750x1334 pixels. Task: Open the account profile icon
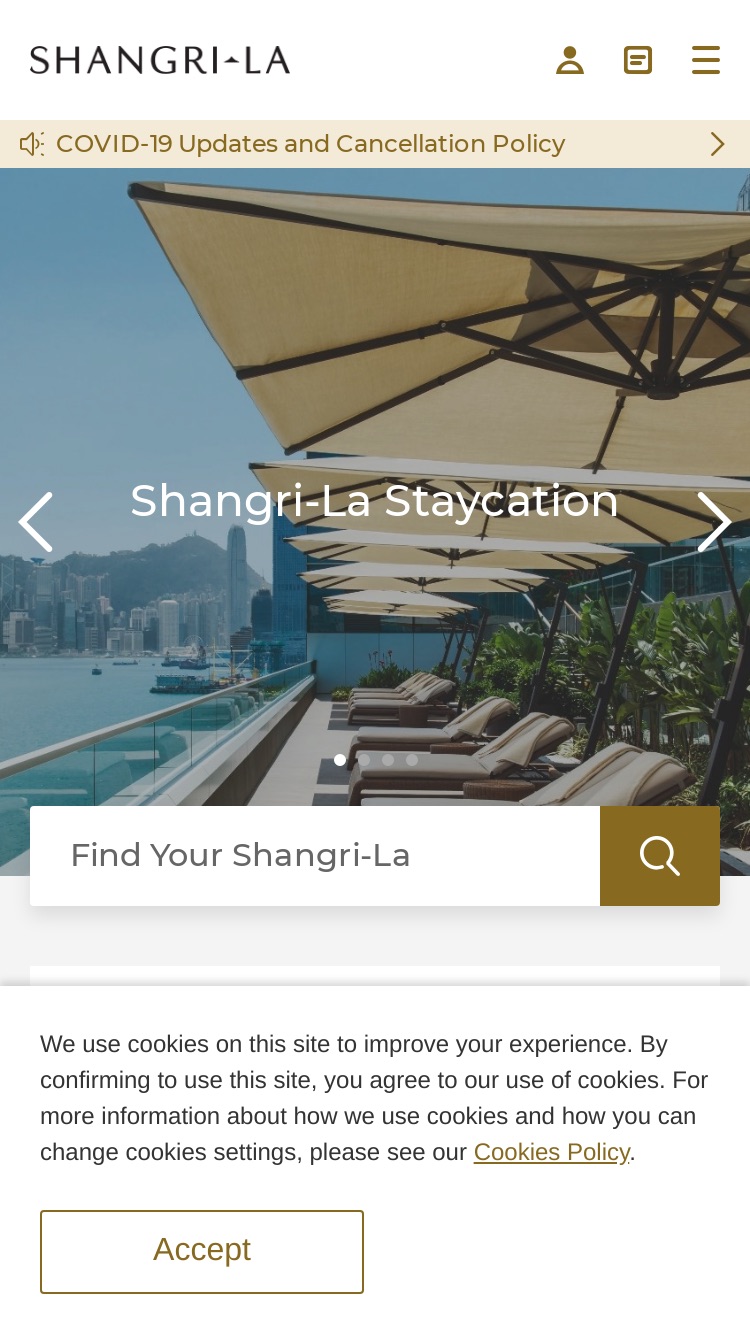pyautogui.click(x=570, y=60)
